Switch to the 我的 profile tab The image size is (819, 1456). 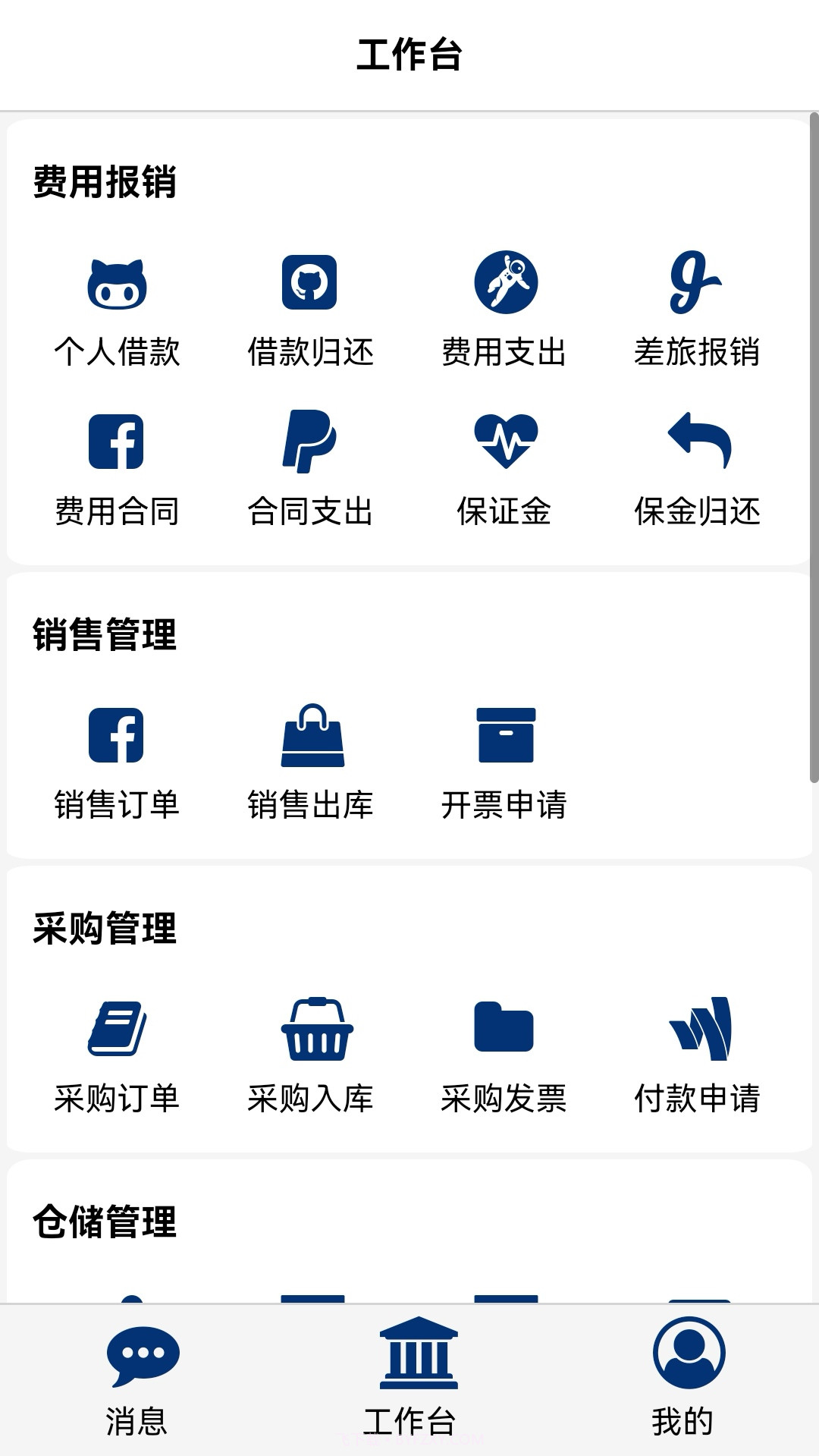(682, 1381)
